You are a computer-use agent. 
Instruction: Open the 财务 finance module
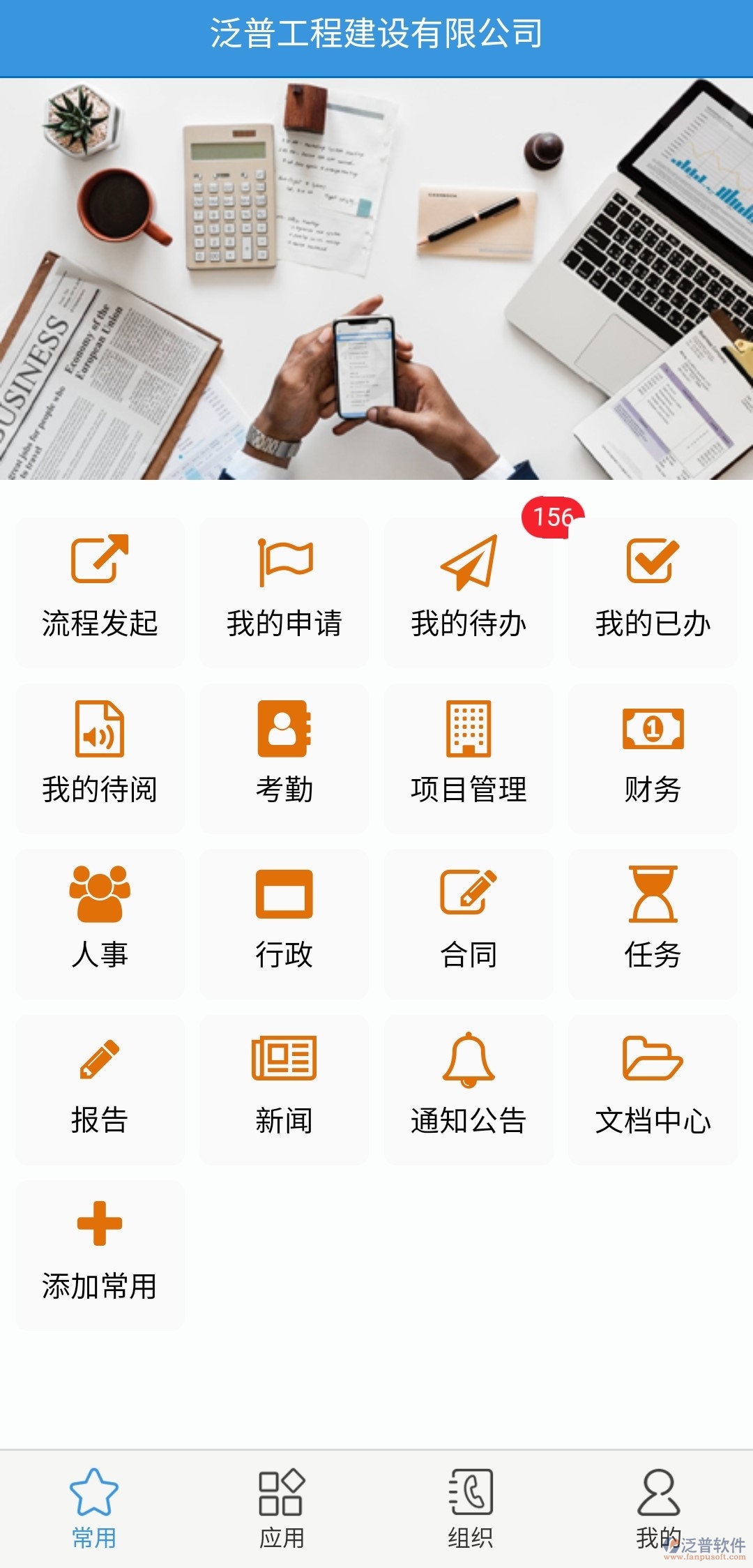pyautogui.click(x=653, y=757)
